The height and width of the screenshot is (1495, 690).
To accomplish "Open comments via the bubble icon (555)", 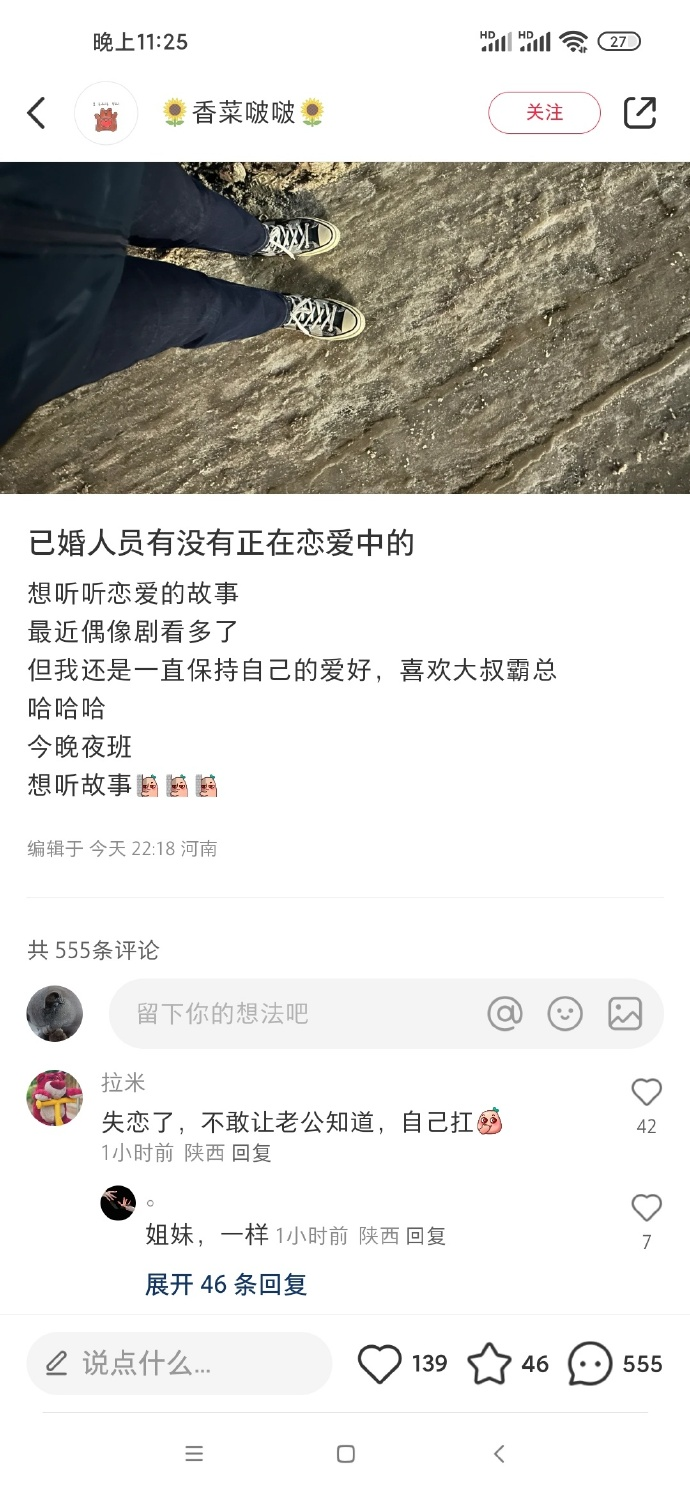I will click(590, 1364).
